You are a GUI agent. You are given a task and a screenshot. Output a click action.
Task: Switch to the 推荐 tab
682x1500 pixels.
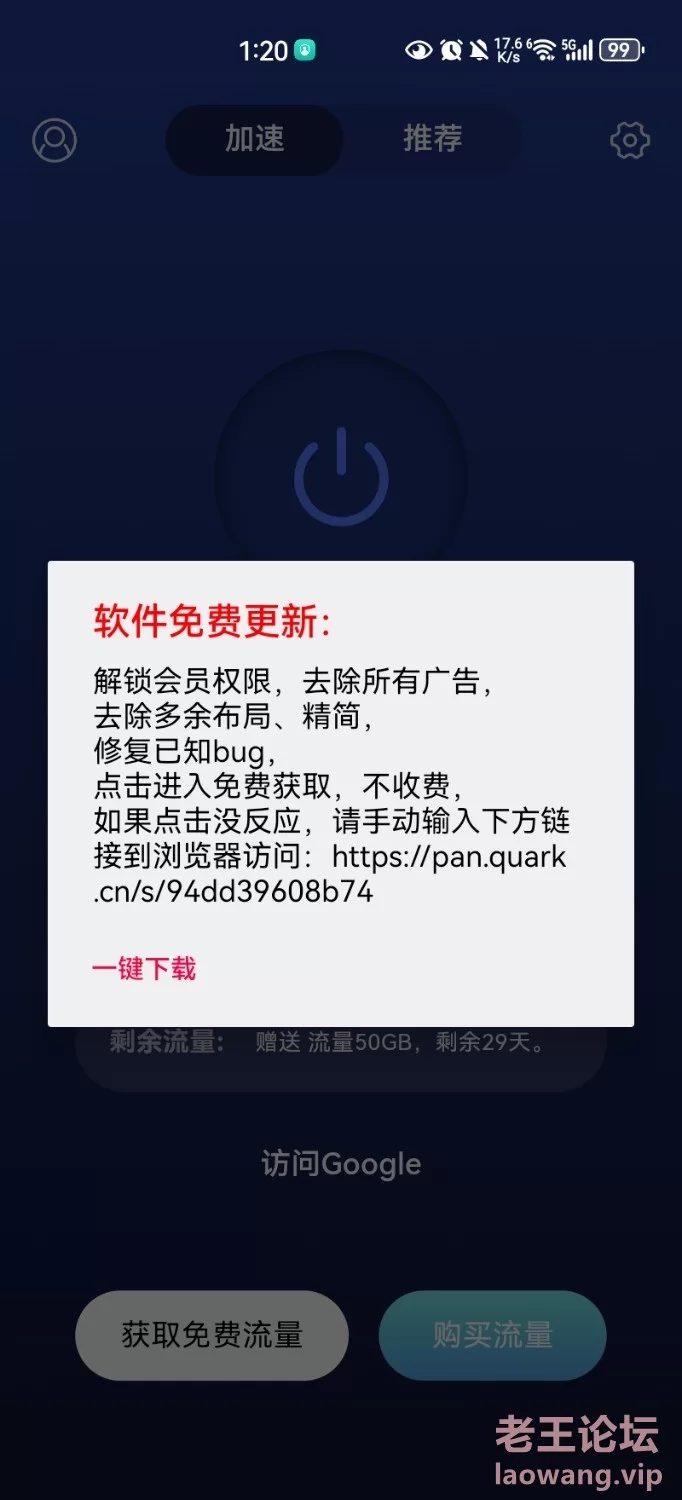point(432,139)
